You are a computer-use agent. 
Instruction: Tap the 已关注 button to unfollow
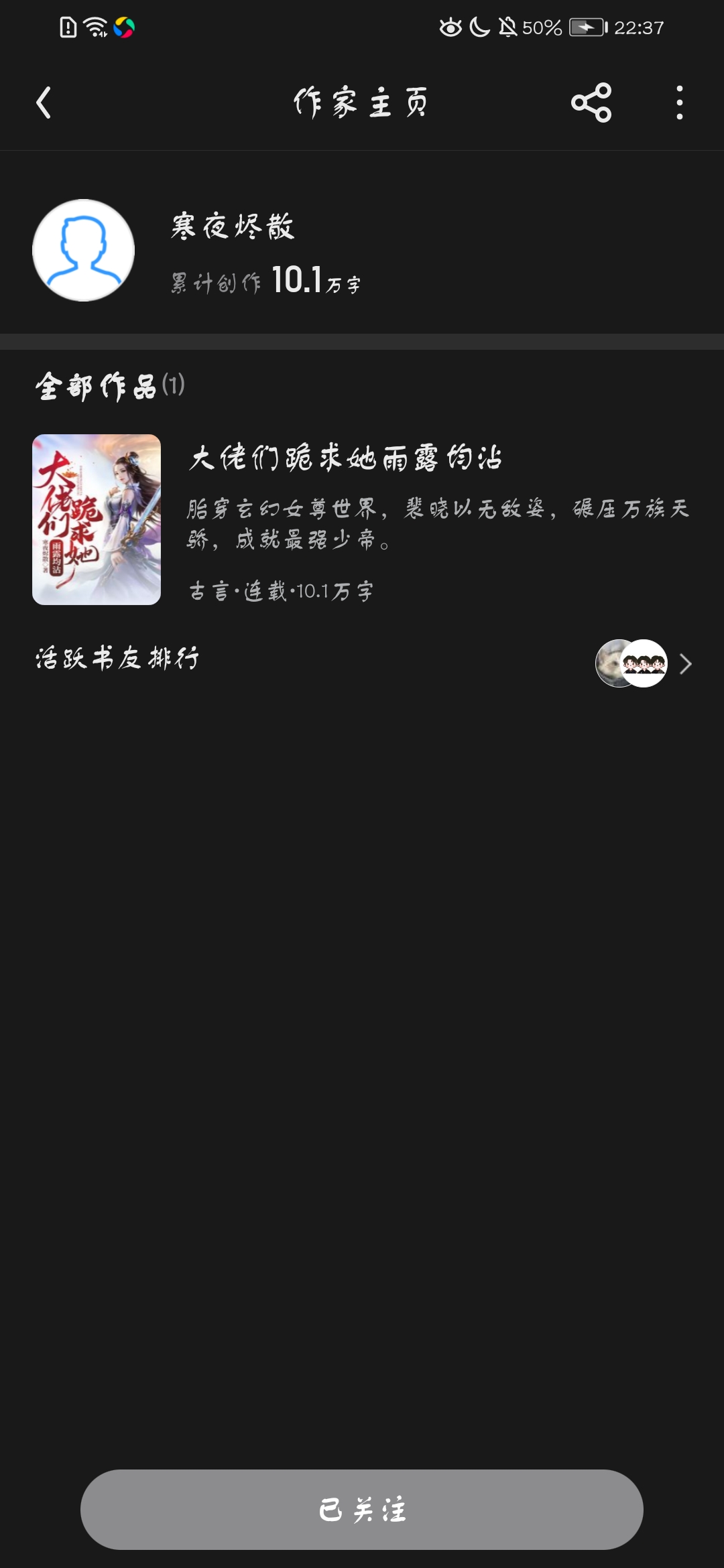click(x=362, y=1509)
